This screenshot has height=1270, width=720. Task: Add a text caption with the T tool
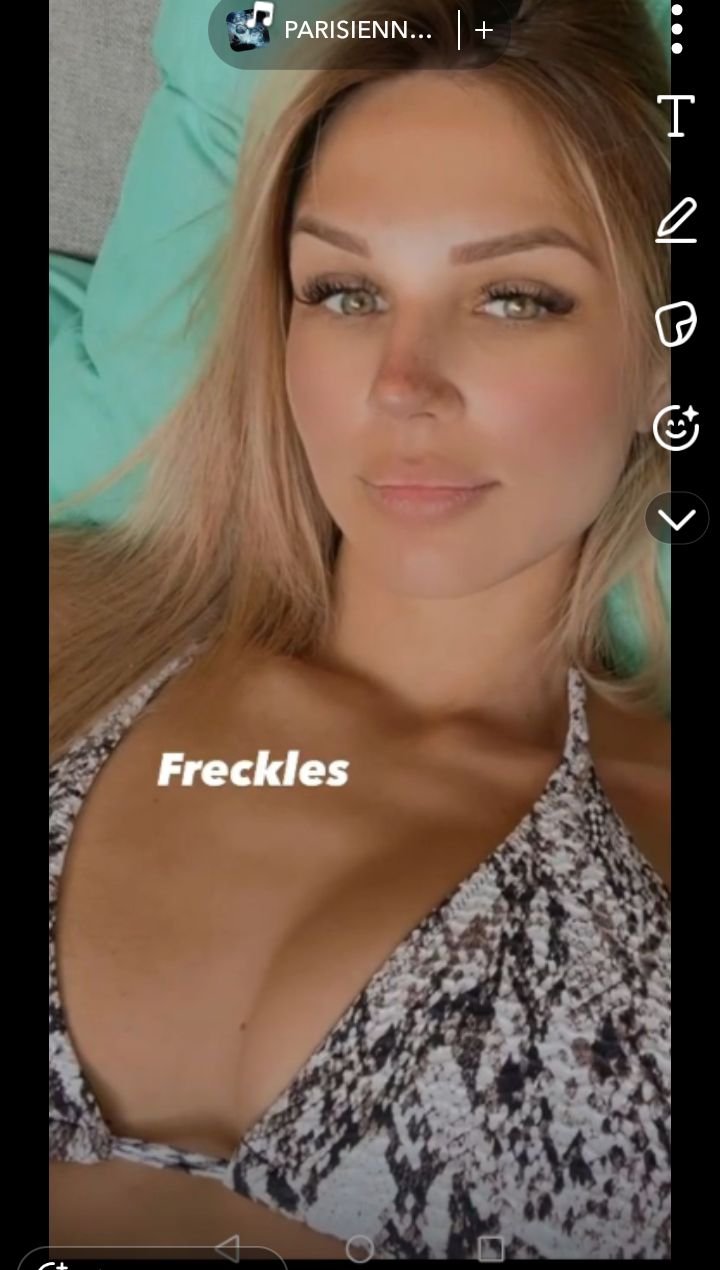click(x=676, y=116)
